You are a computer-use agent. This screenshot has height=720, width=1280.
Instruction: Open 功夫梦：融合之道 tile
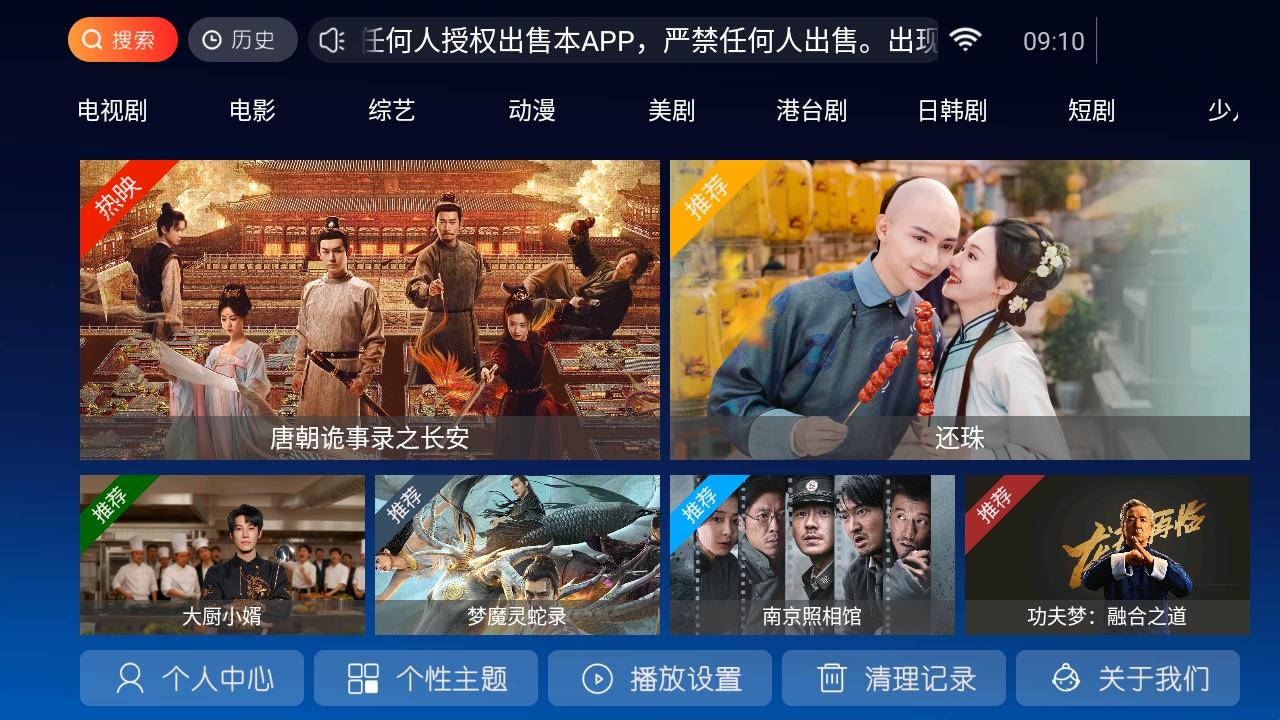[x=1107, y=555]
